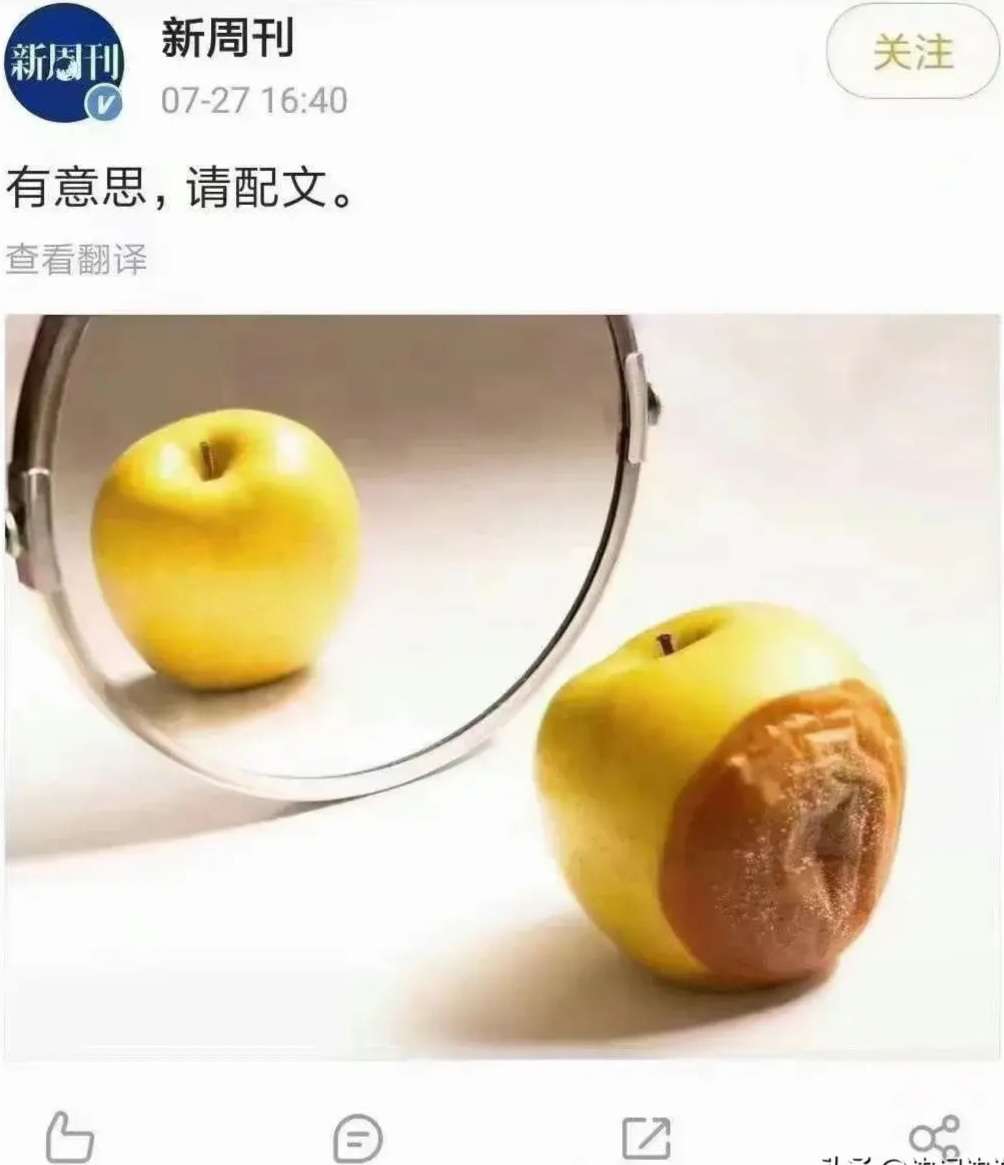Share this post via the share icon

click(933, 1137)
